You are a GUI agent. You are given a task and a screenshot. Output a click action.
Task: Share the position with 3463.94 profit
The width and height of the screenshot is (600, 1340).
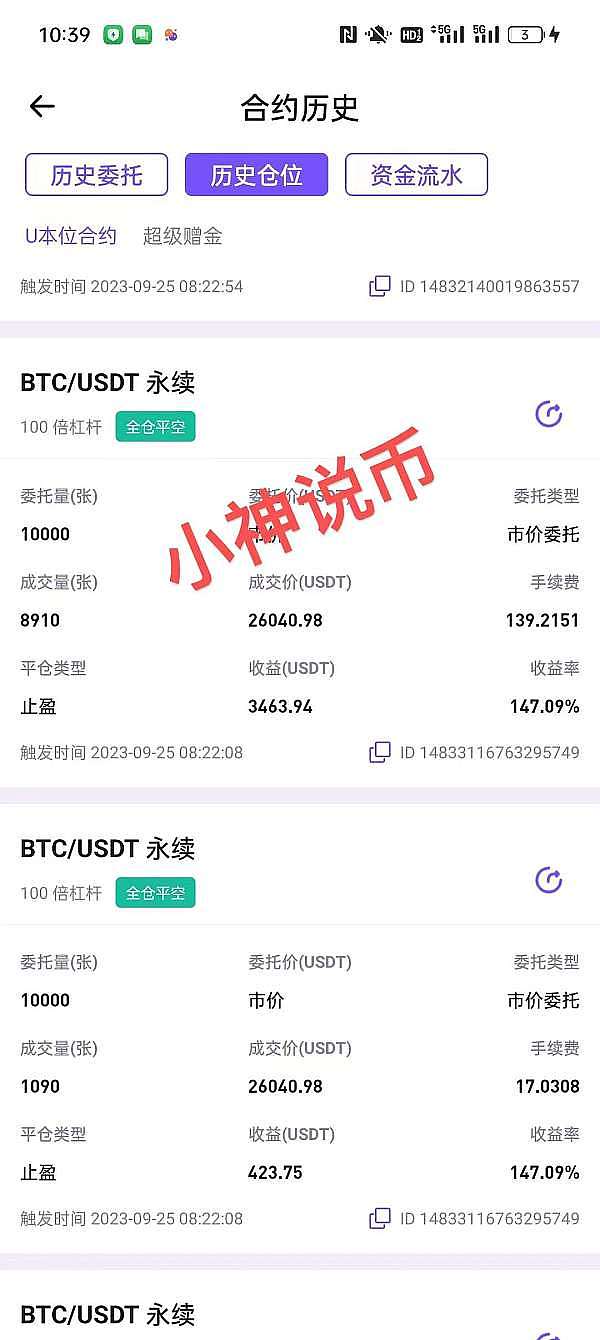click(x=549, y=414)
